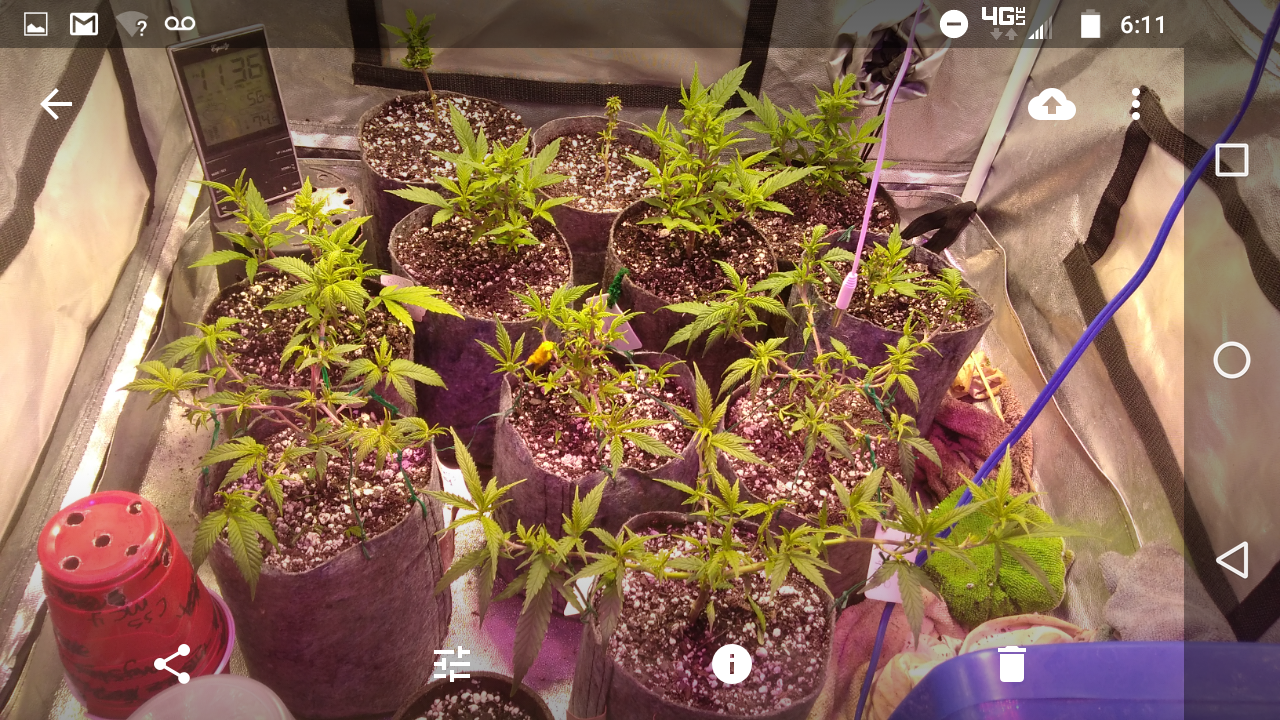Delete this photo with the trash icon

click(x=1012, y=664)
